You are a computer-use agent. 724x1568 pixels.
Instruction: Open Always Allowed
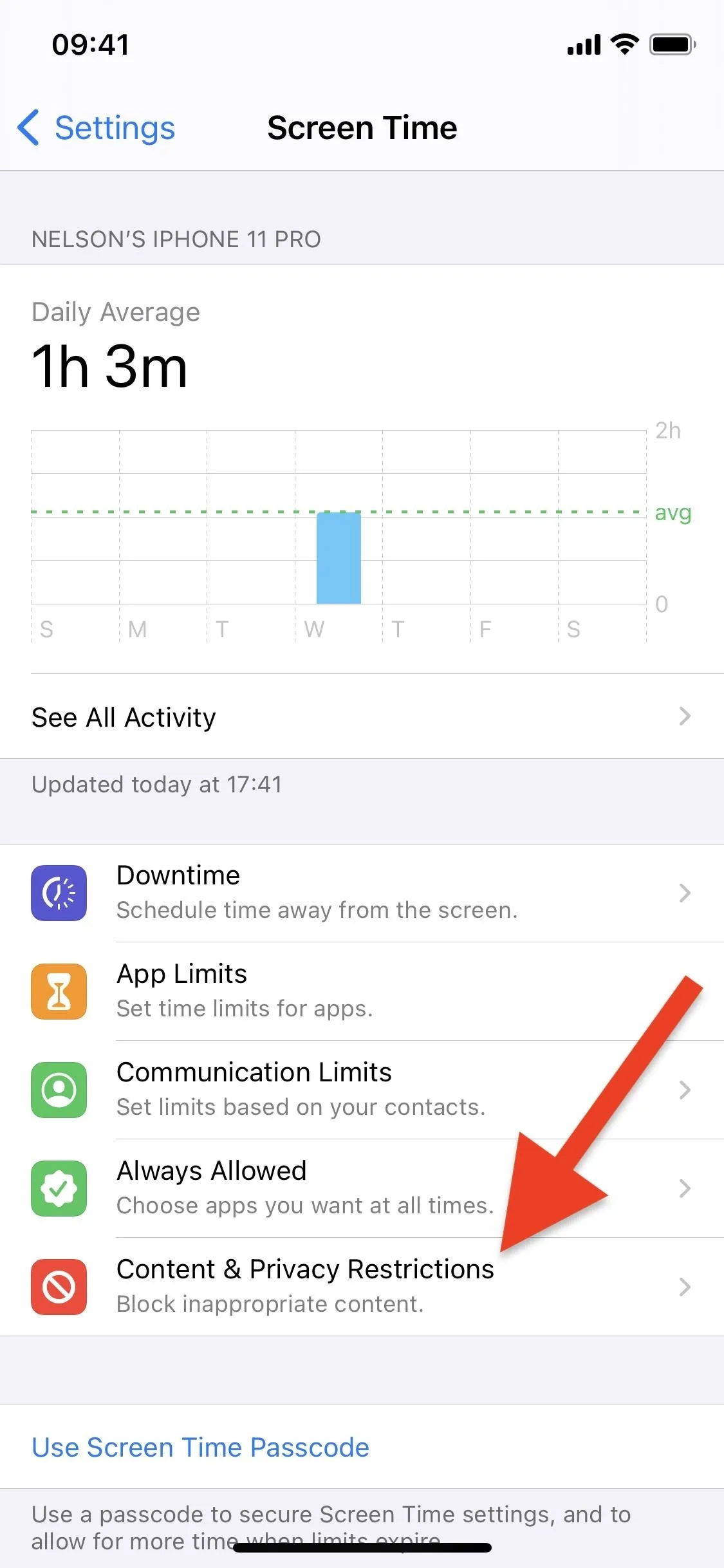point(362,1188)
